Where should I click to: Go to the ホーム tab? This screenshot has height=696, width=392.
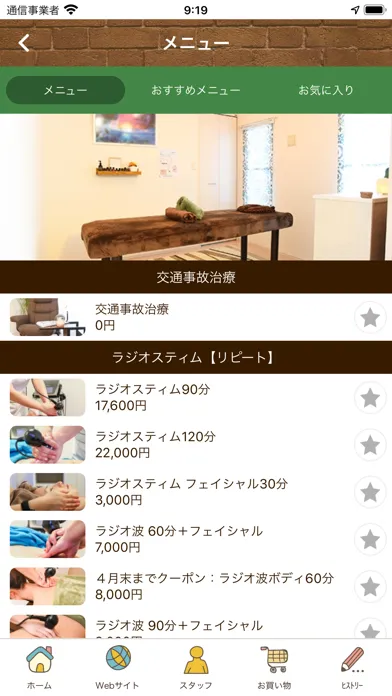pyautogui.click(x=39, y=668)
